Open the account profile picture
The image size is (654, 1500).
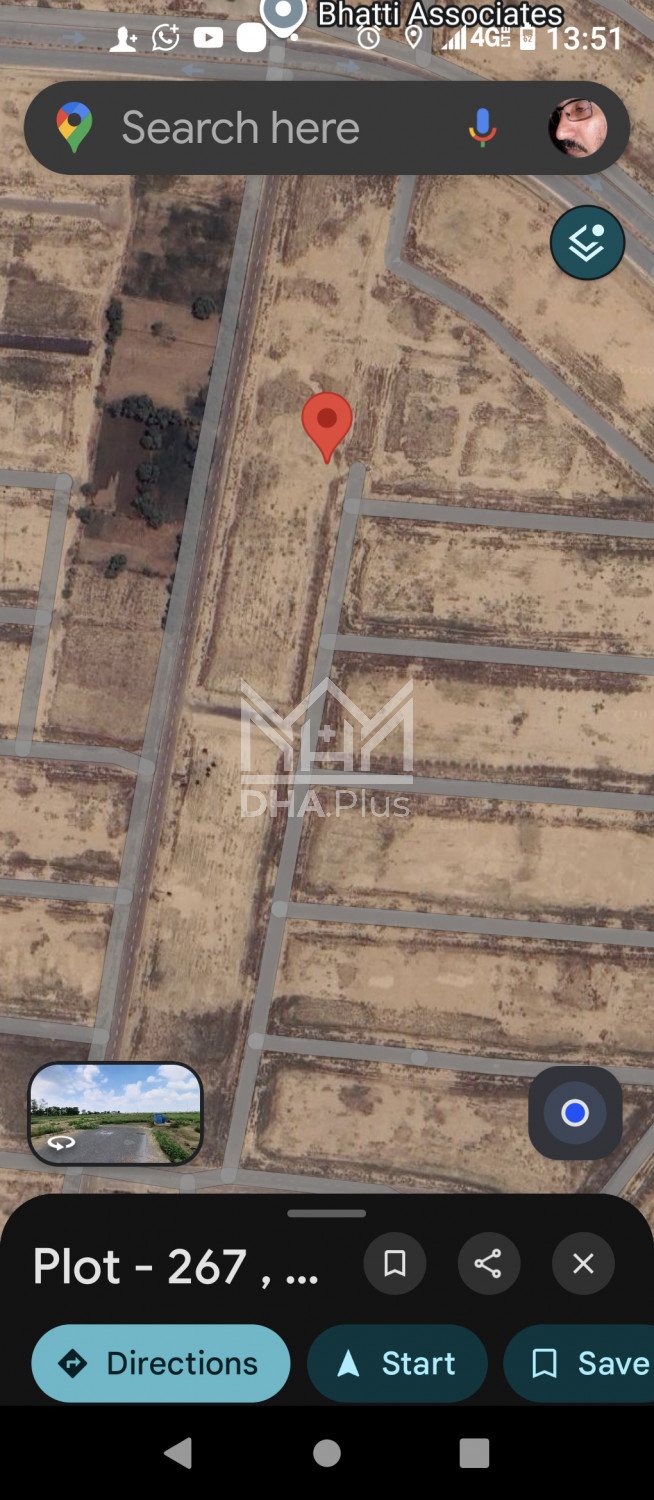pos(577,128)
